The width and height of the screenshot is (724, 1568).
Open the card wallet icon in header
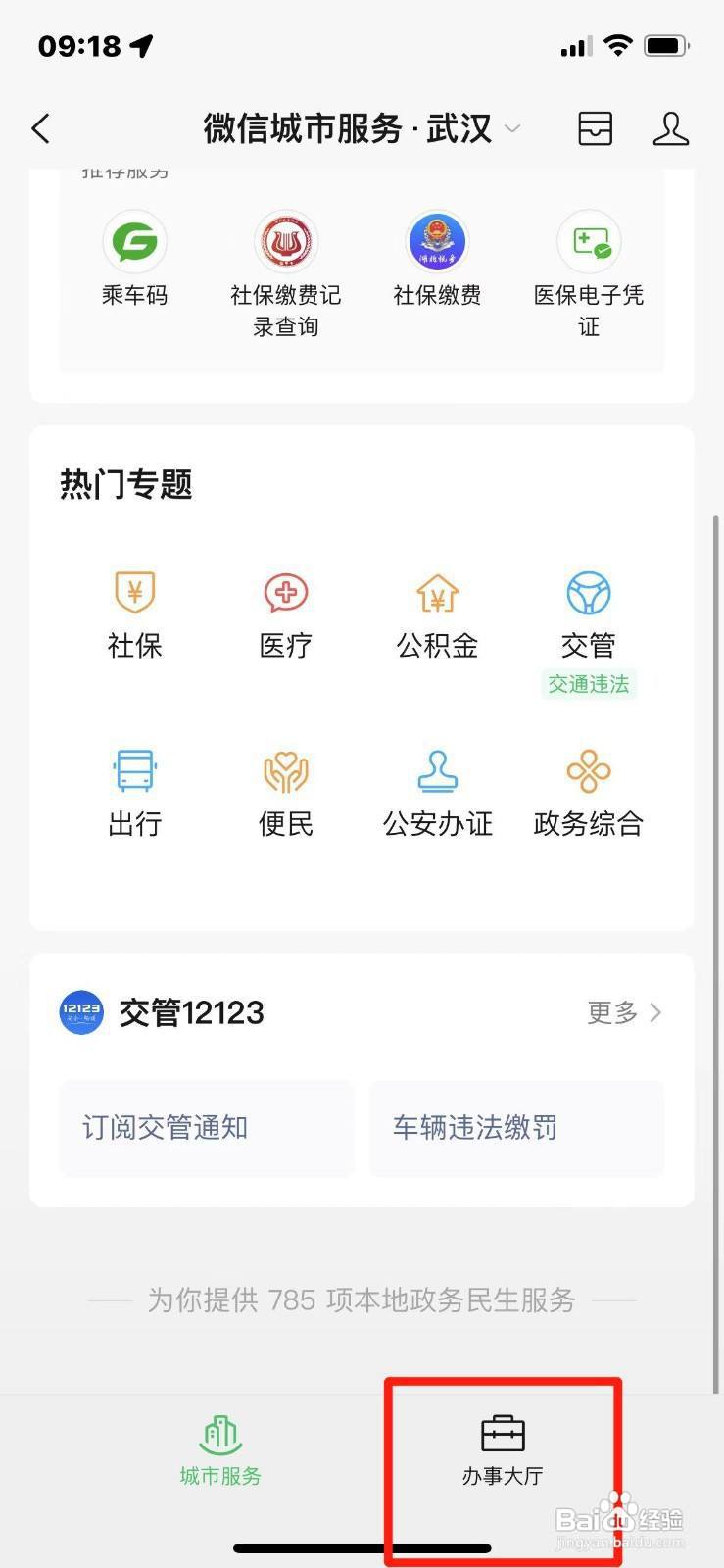595,128
